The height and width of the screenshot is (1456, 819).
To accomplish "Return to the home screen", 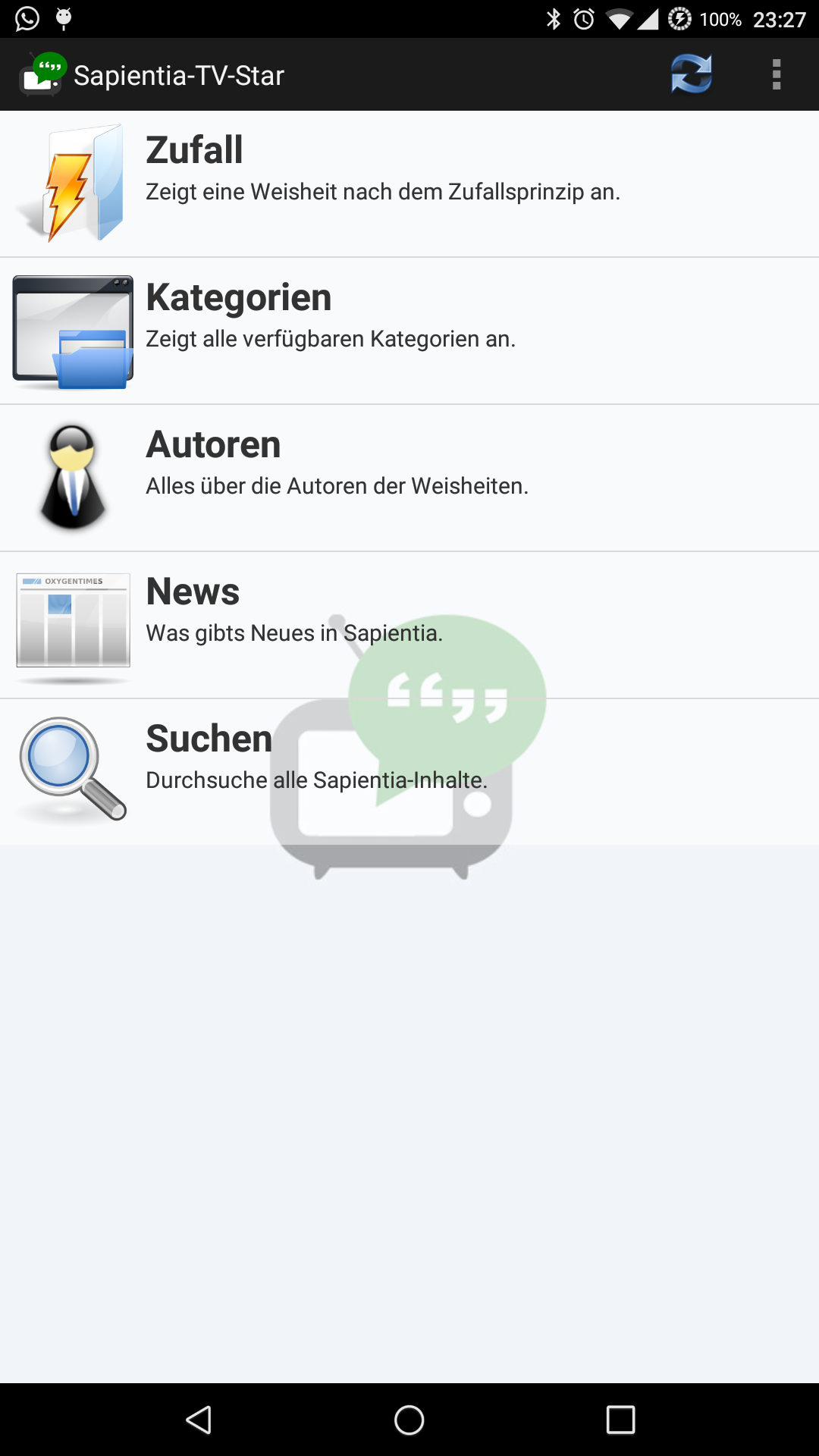I will (409, 1420).
